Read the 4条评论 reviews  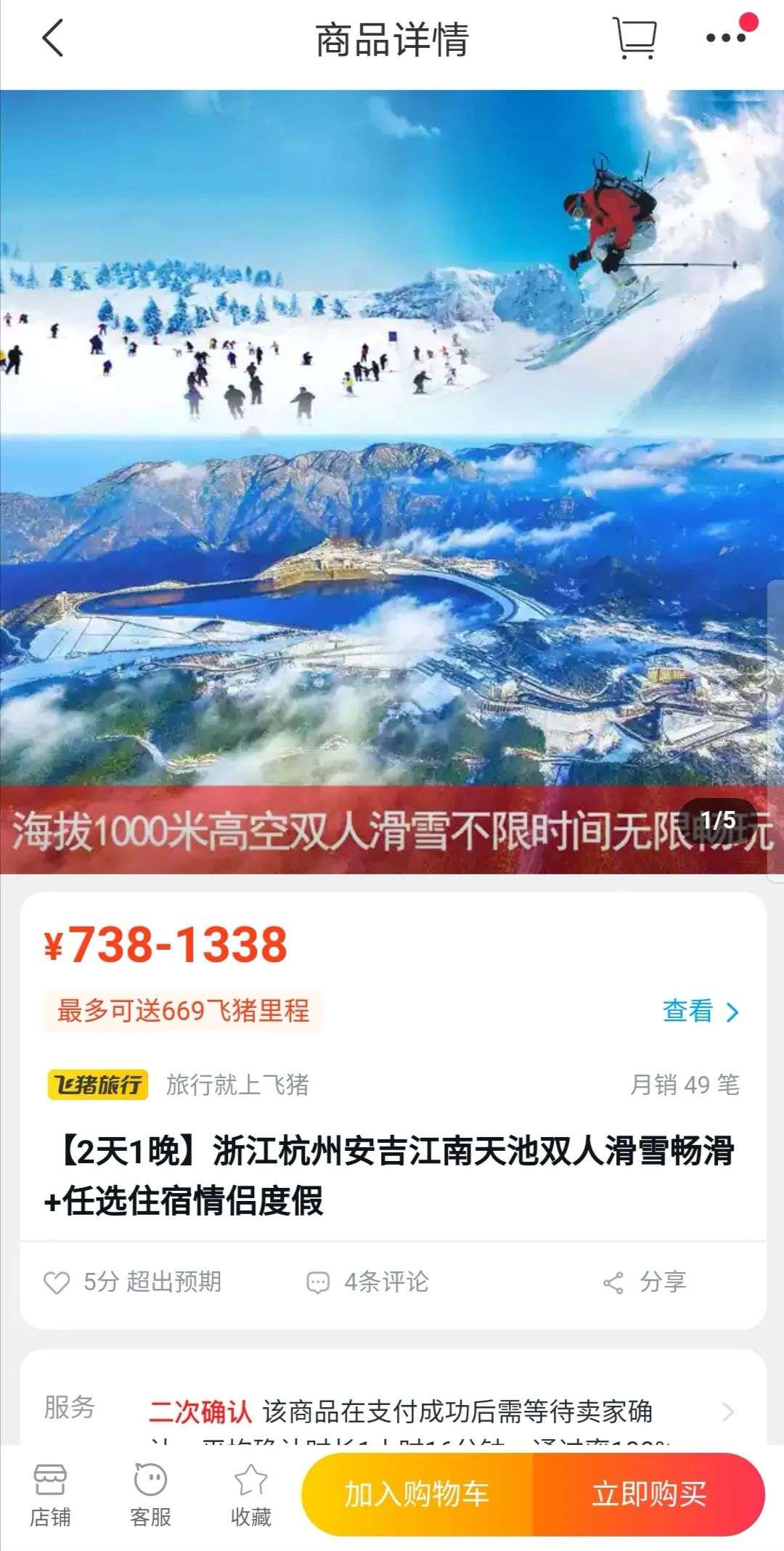click(x=367, y=1282)
